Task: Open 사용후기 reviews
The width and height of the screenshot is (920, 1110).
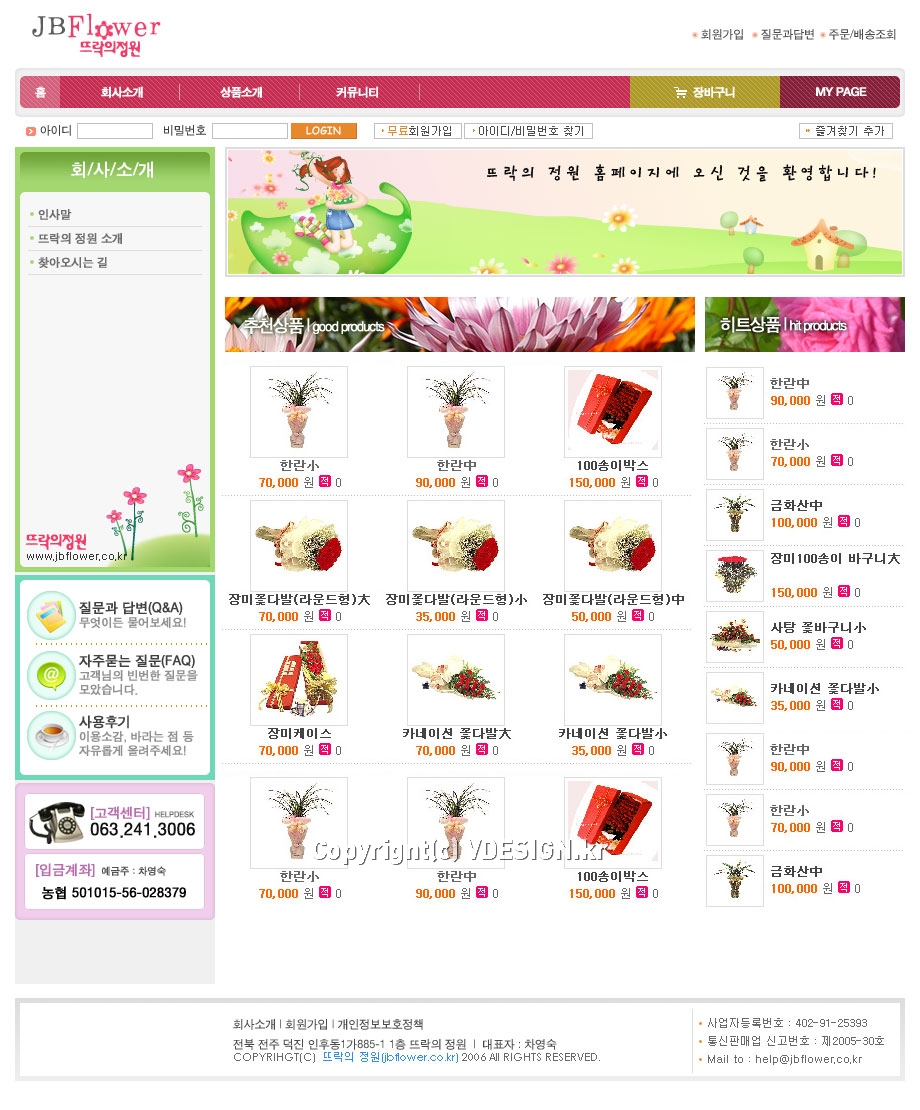Action: [104, 721]
